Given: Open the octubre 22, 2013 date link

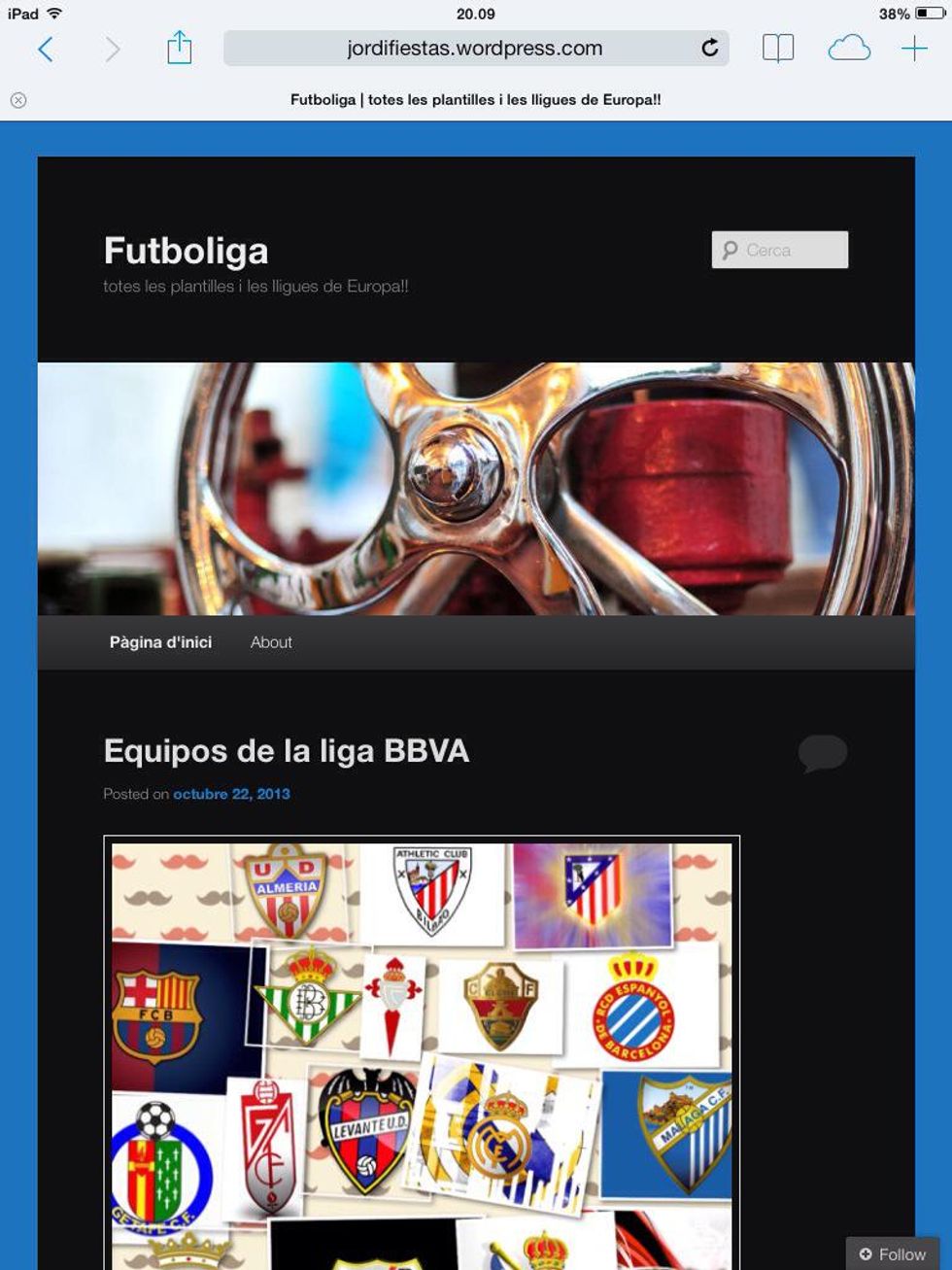Looking at the screenshot, I should pyautogui.click(x=231, y=794).
